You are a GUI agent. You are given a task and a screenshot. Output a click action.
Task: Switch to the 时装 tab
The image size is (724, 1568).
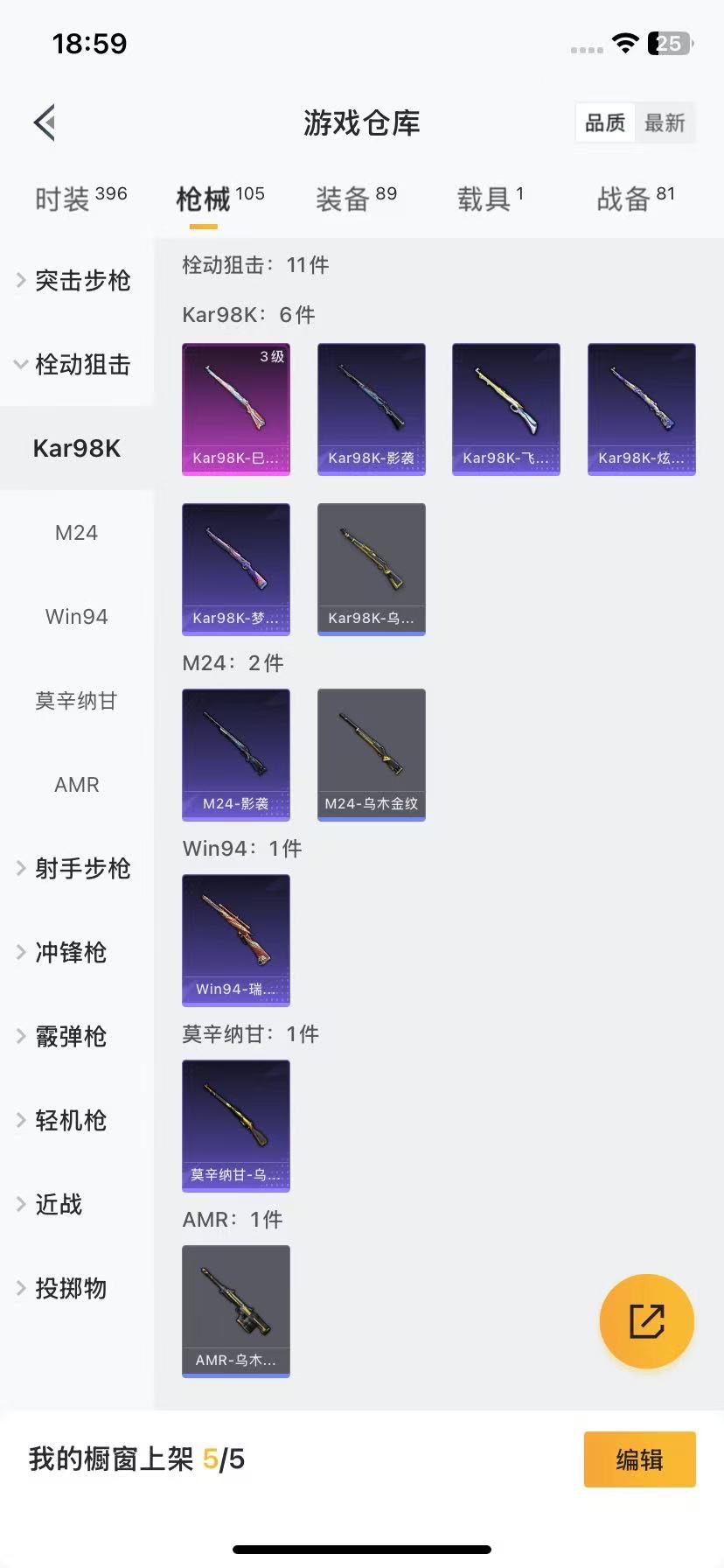point(80,199)
